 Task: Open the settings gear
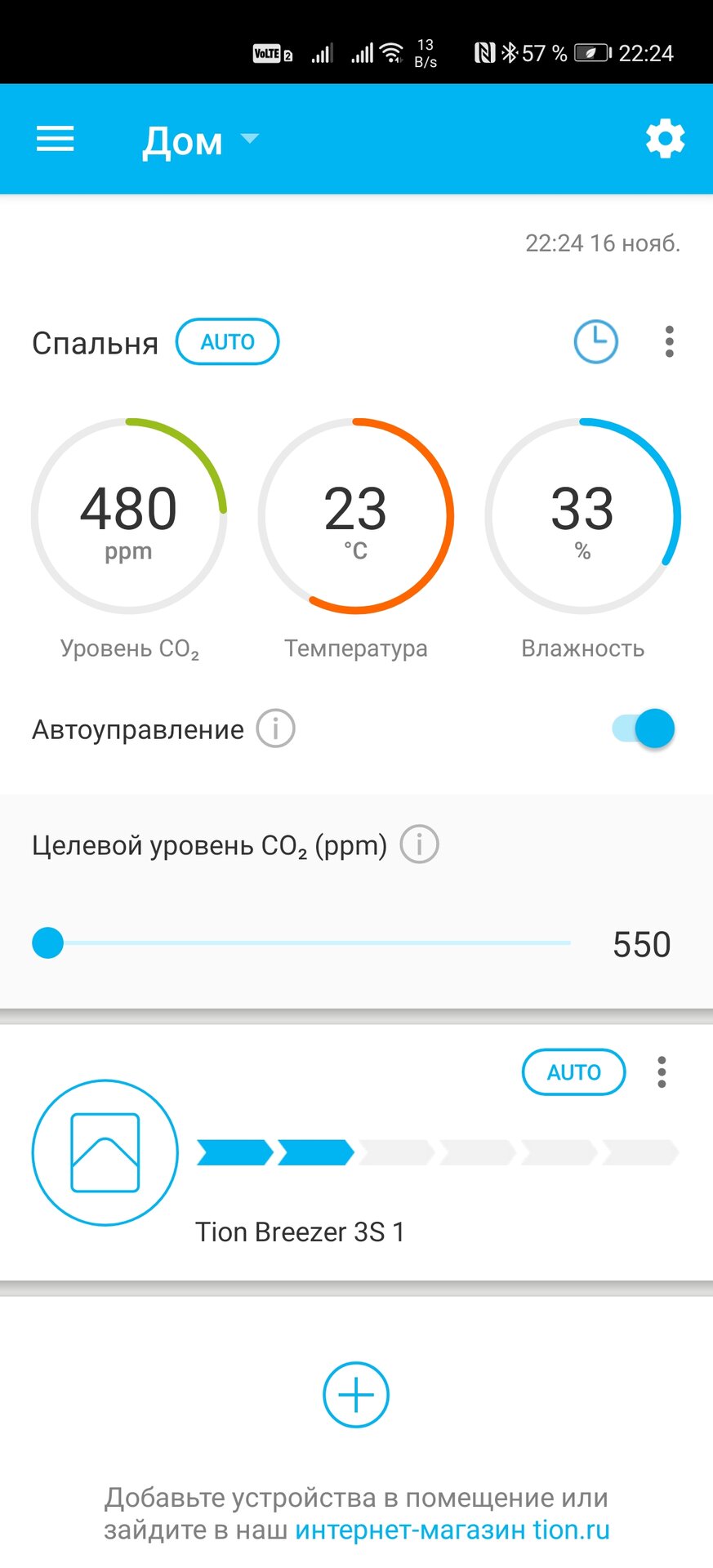click(x=665, y=140)
